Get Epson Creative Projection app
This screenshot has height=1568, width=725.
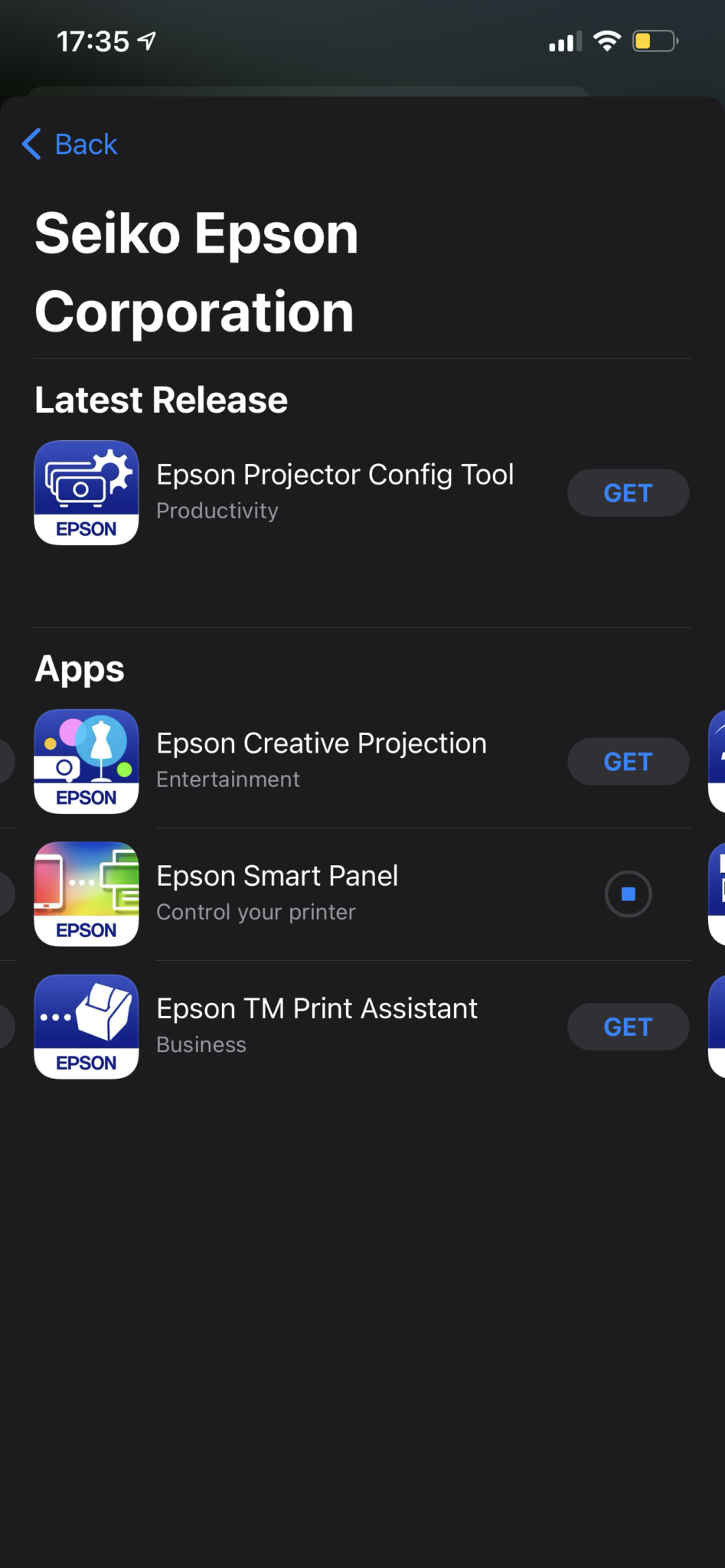tap(628, 761)
